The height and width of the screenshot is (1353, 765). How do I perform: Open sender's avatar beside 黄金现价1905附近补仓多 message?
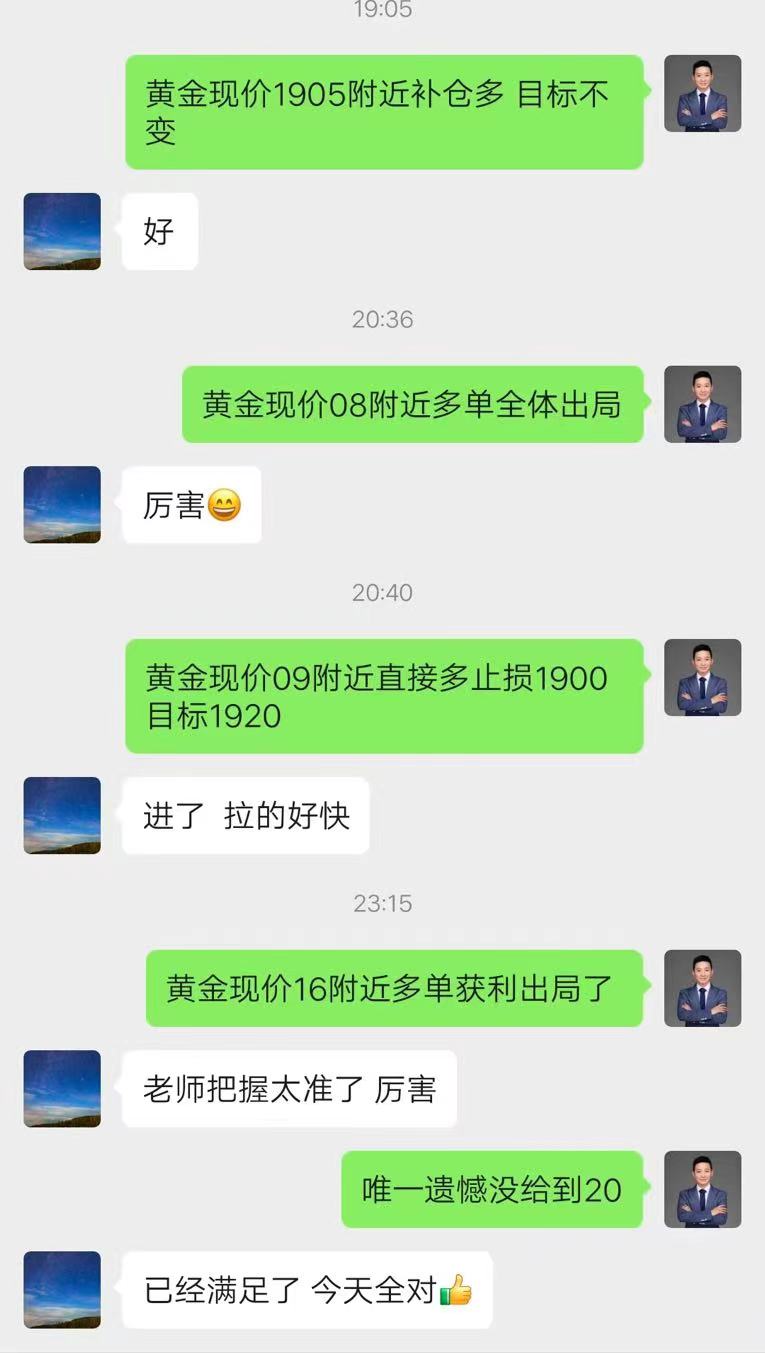(x=702, y=93)
